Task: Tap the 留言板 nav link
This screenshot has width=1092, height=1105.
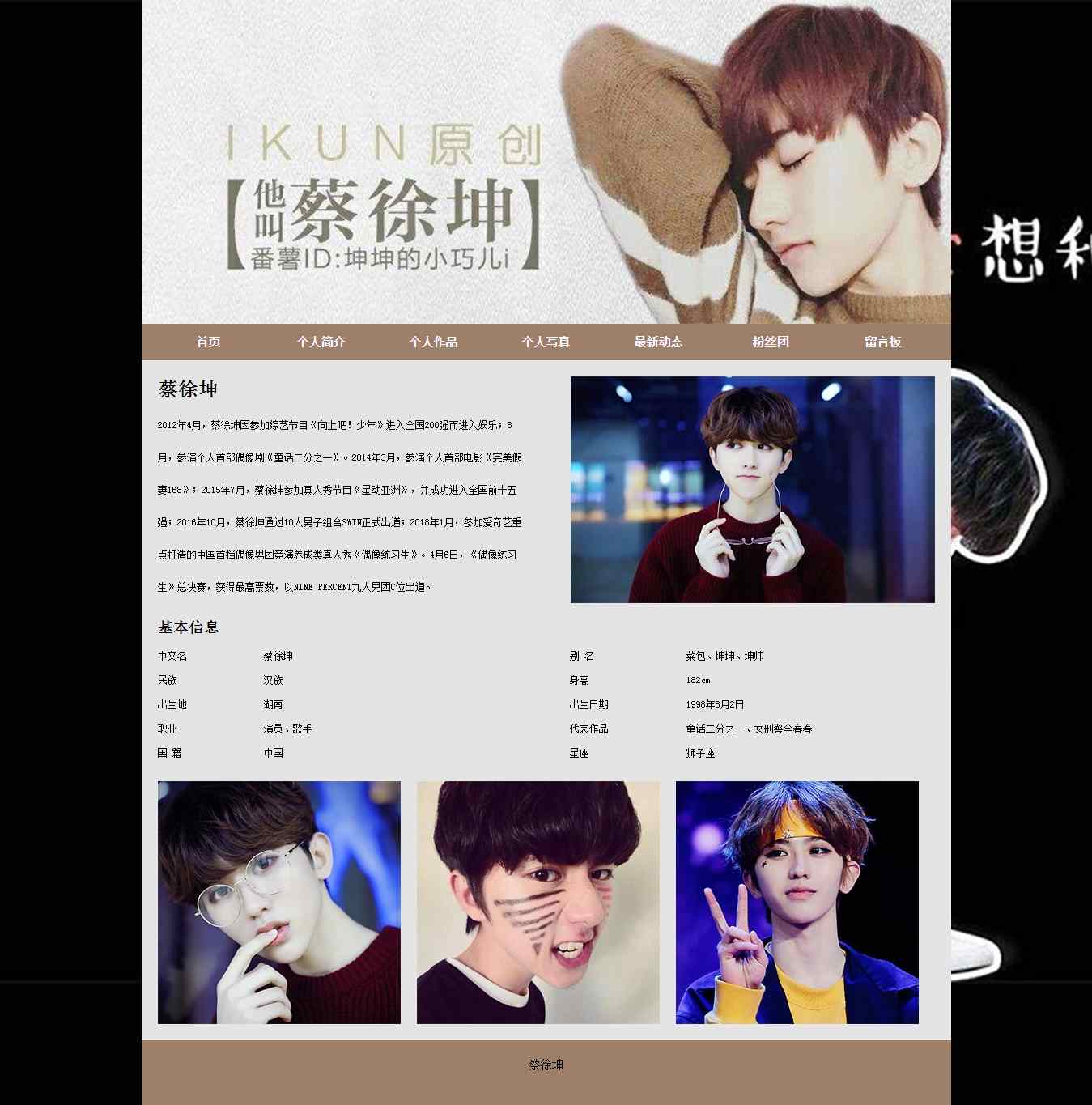Action: (882, 342)
